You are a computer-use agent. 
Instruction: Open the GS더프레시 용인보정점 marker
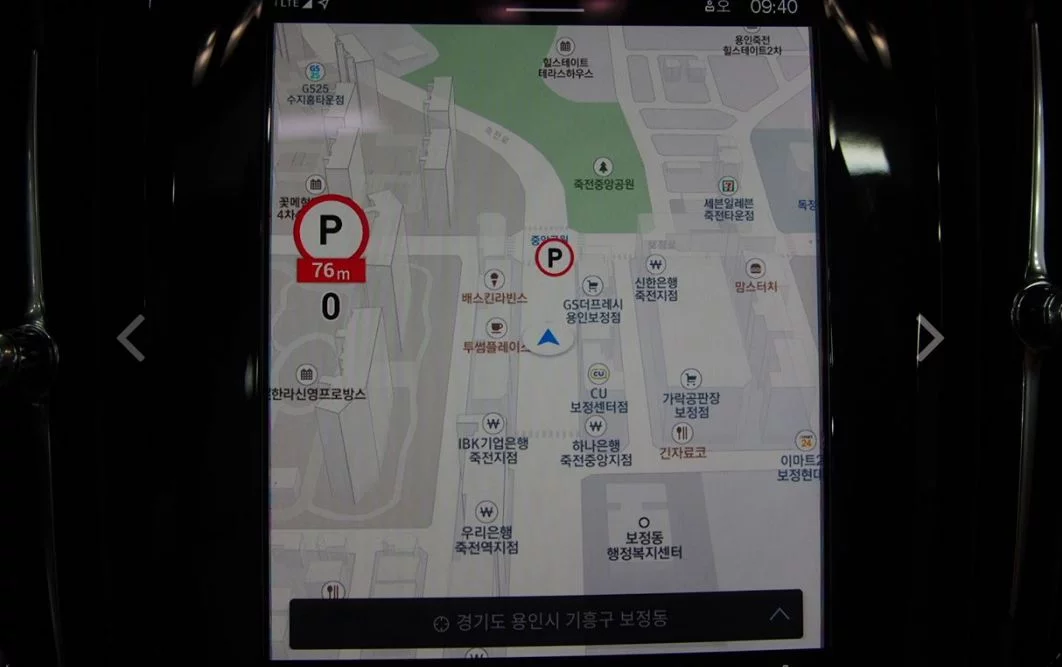(591, 286)
